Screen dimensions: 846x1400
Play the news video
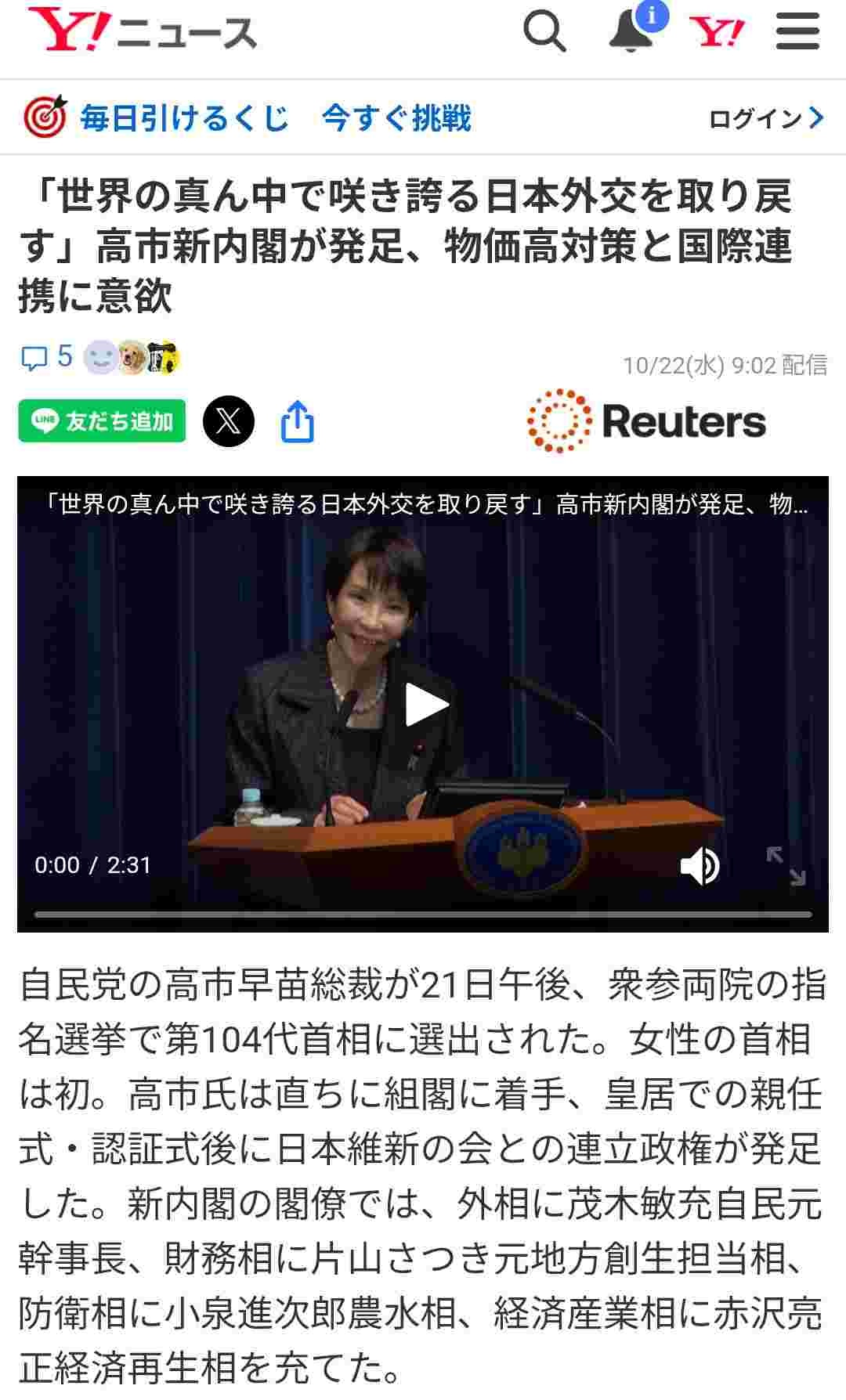pyautogui.click(x=424, y=704)
